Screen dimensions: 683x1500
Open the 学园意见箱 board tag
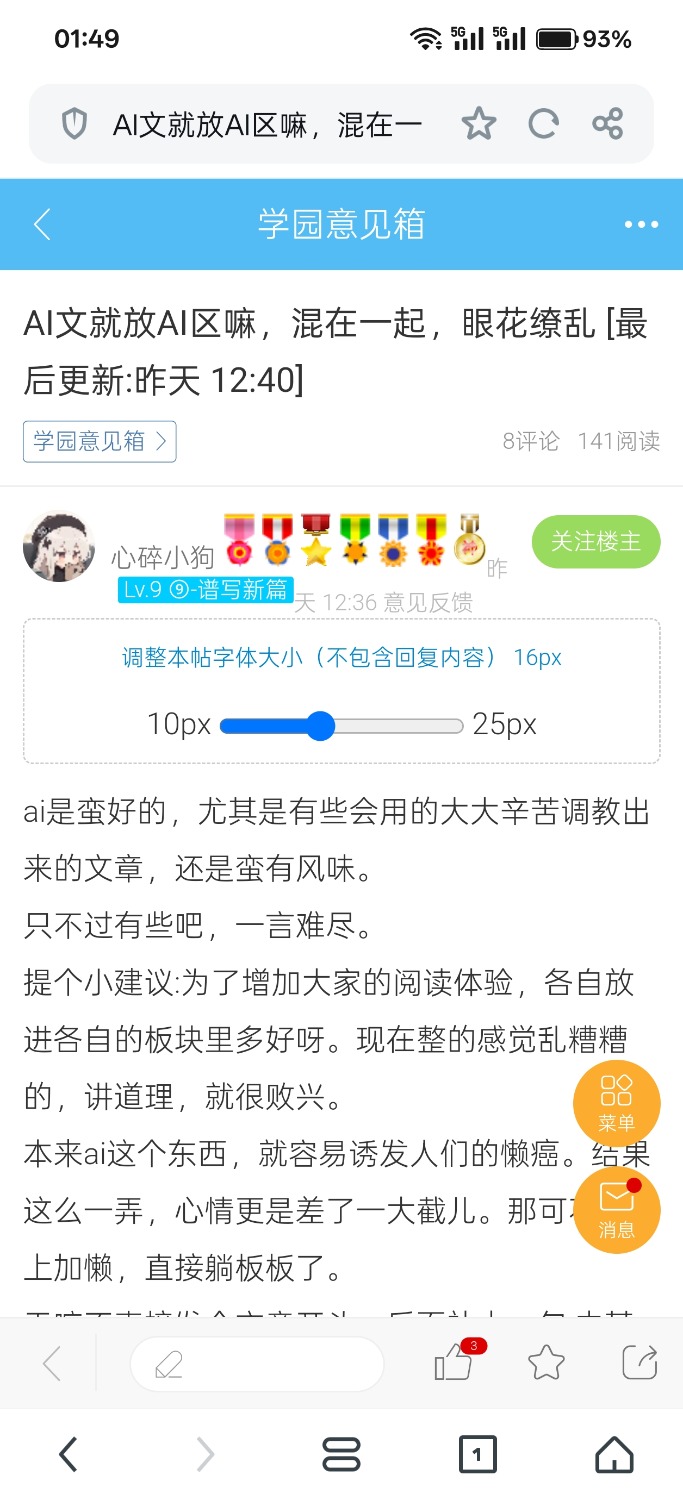(100, 441)
